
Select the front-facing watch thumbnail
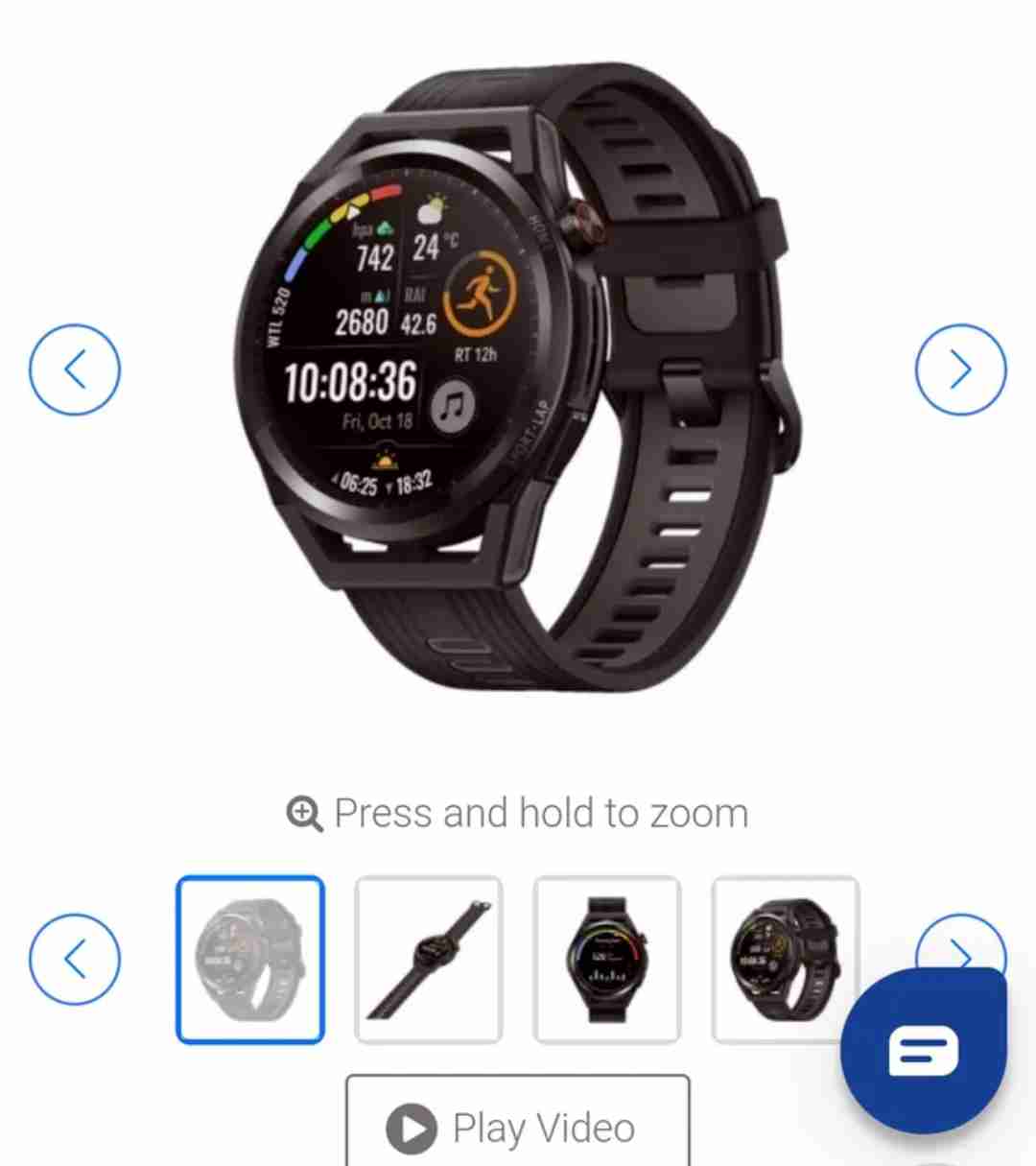pos(606,959)
